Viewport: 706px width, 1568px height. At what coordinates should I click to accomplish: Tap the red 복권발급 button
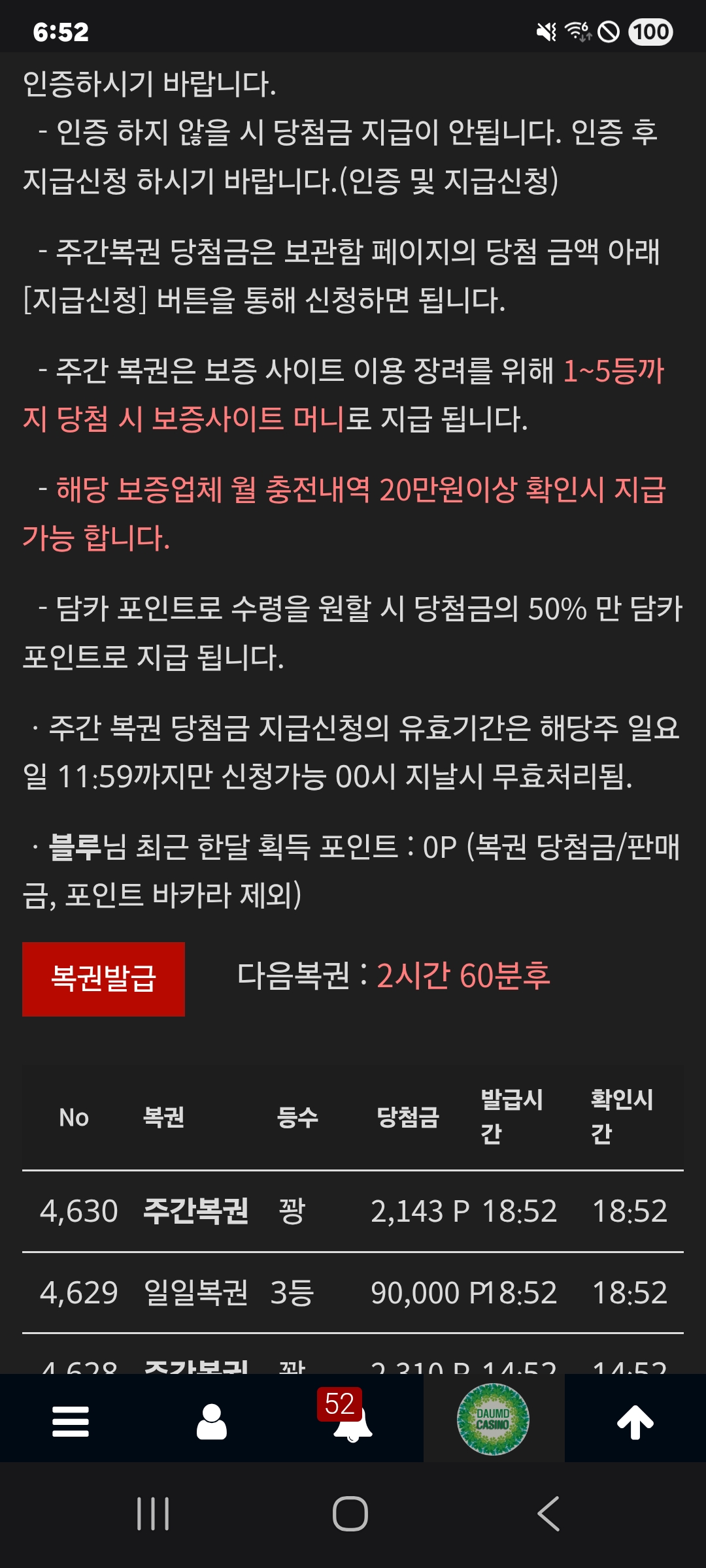pos(103,979)
